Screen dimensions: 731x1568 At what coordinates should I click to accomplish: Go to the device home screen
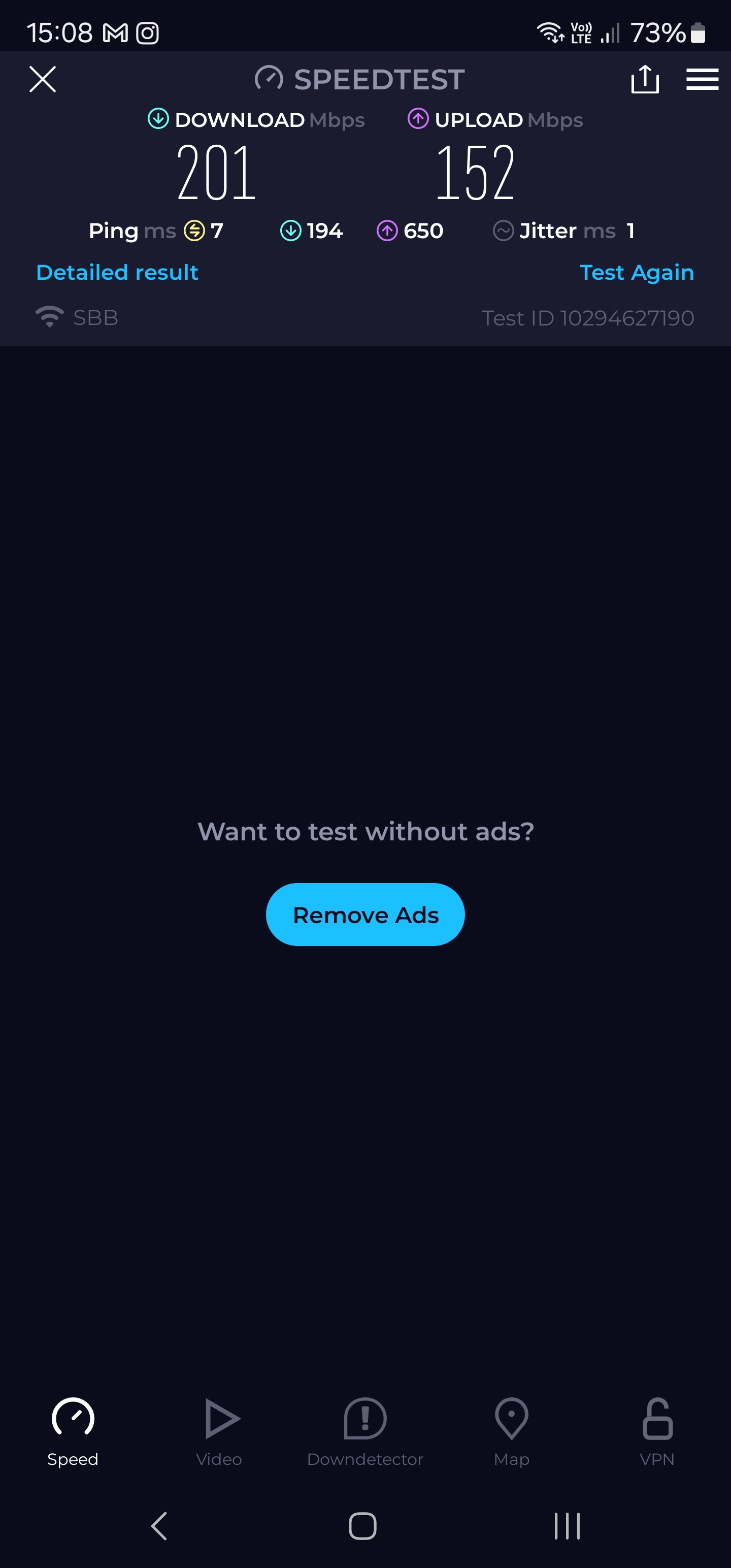click(x=363, y=1526)
